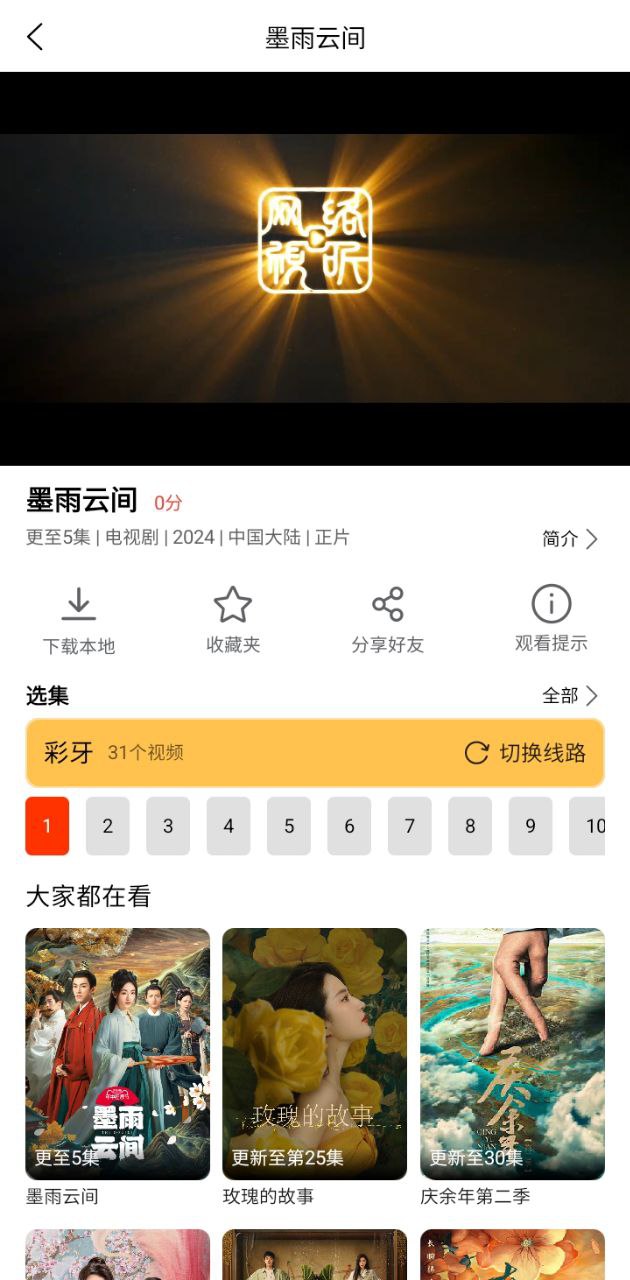630x1280 pixels.
Task: Go back using the top-left arrow
Action: tap(35, 37)
